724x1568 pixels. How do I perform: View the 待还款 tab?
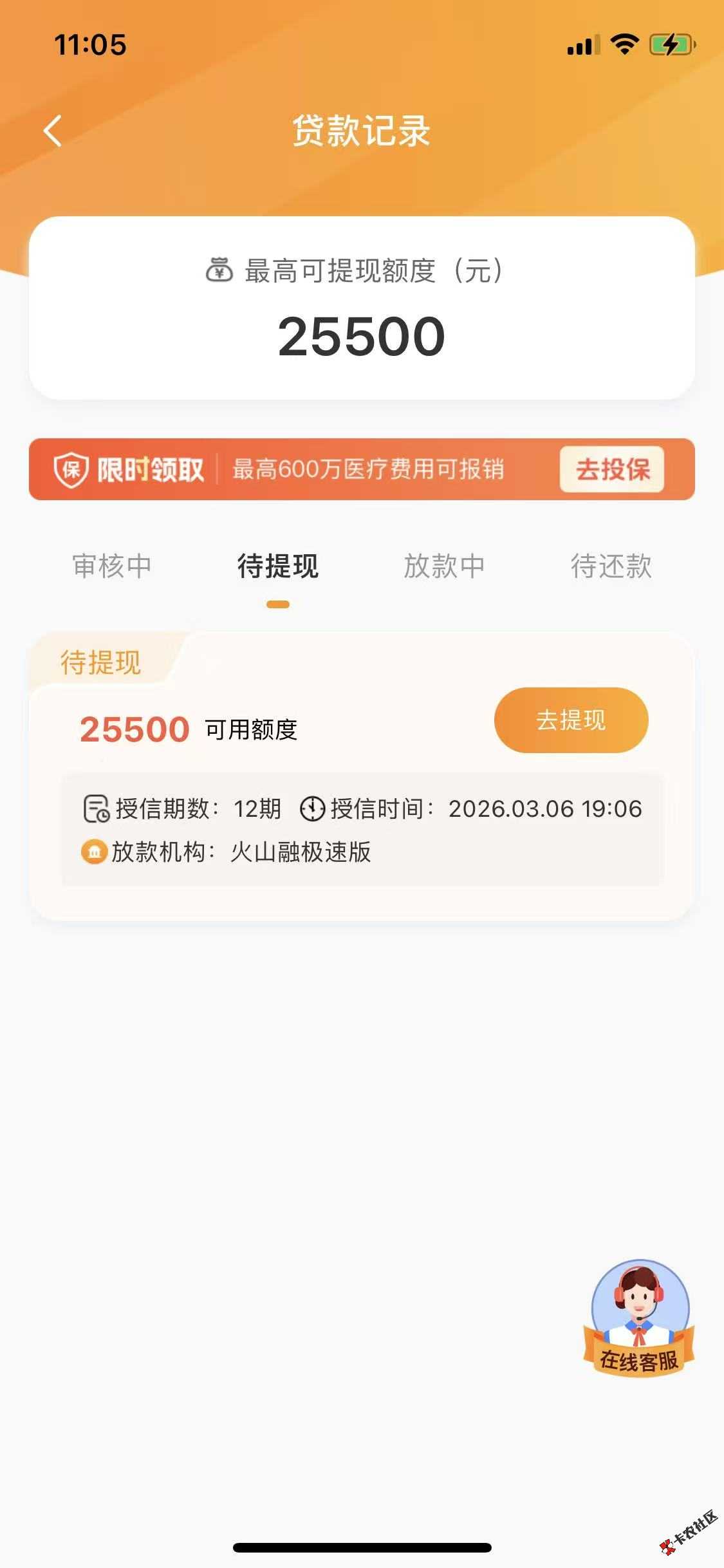coord(611,566)
